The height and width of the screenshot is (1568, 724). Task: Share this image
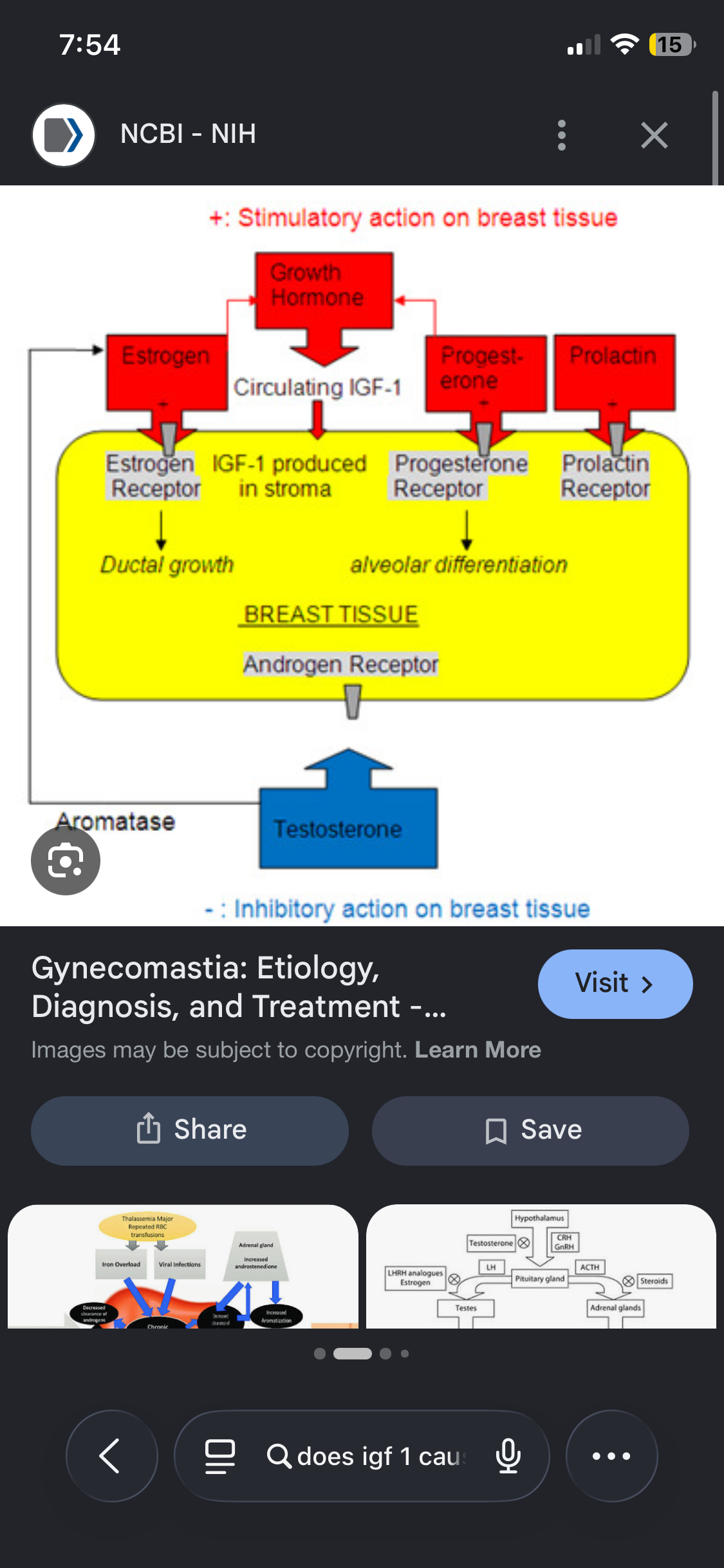190,1130
